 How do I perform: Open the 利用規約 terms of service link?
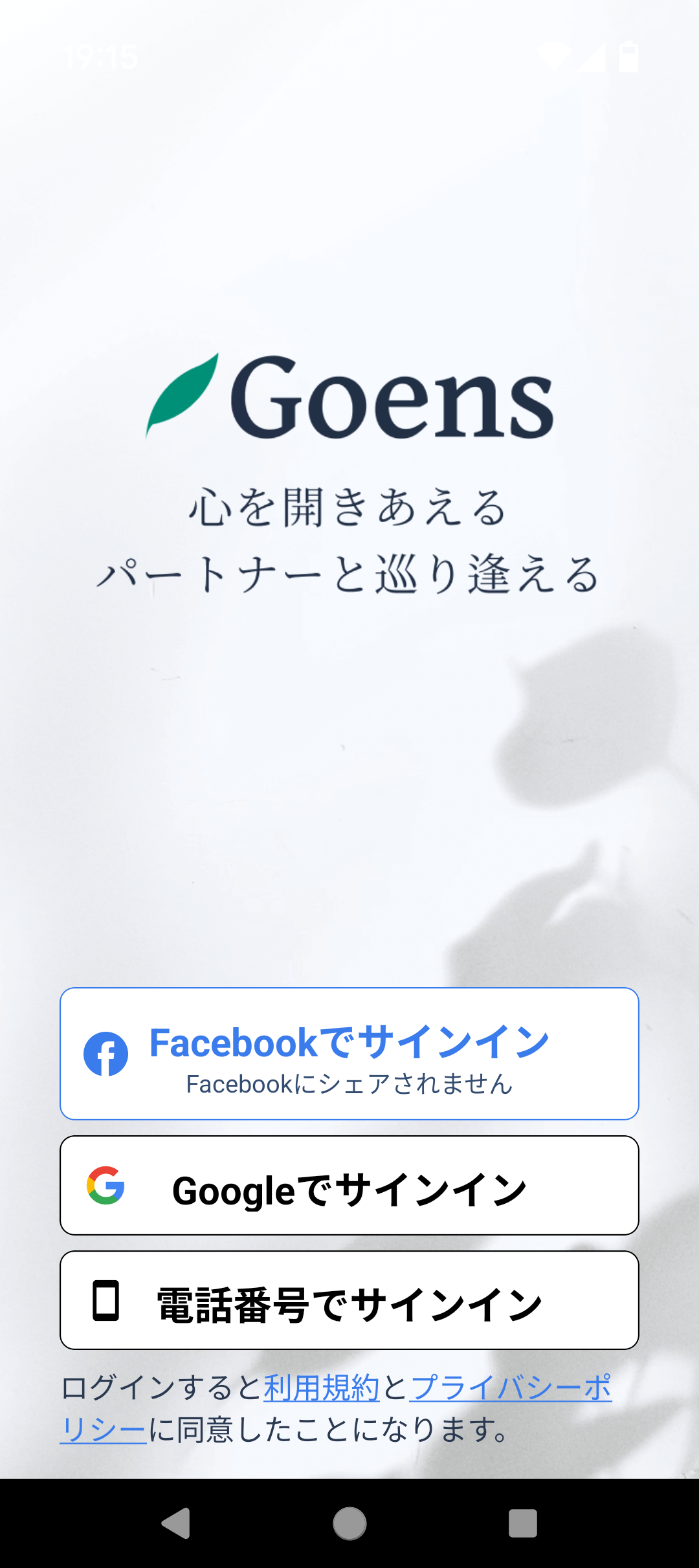pos(321,1388)
